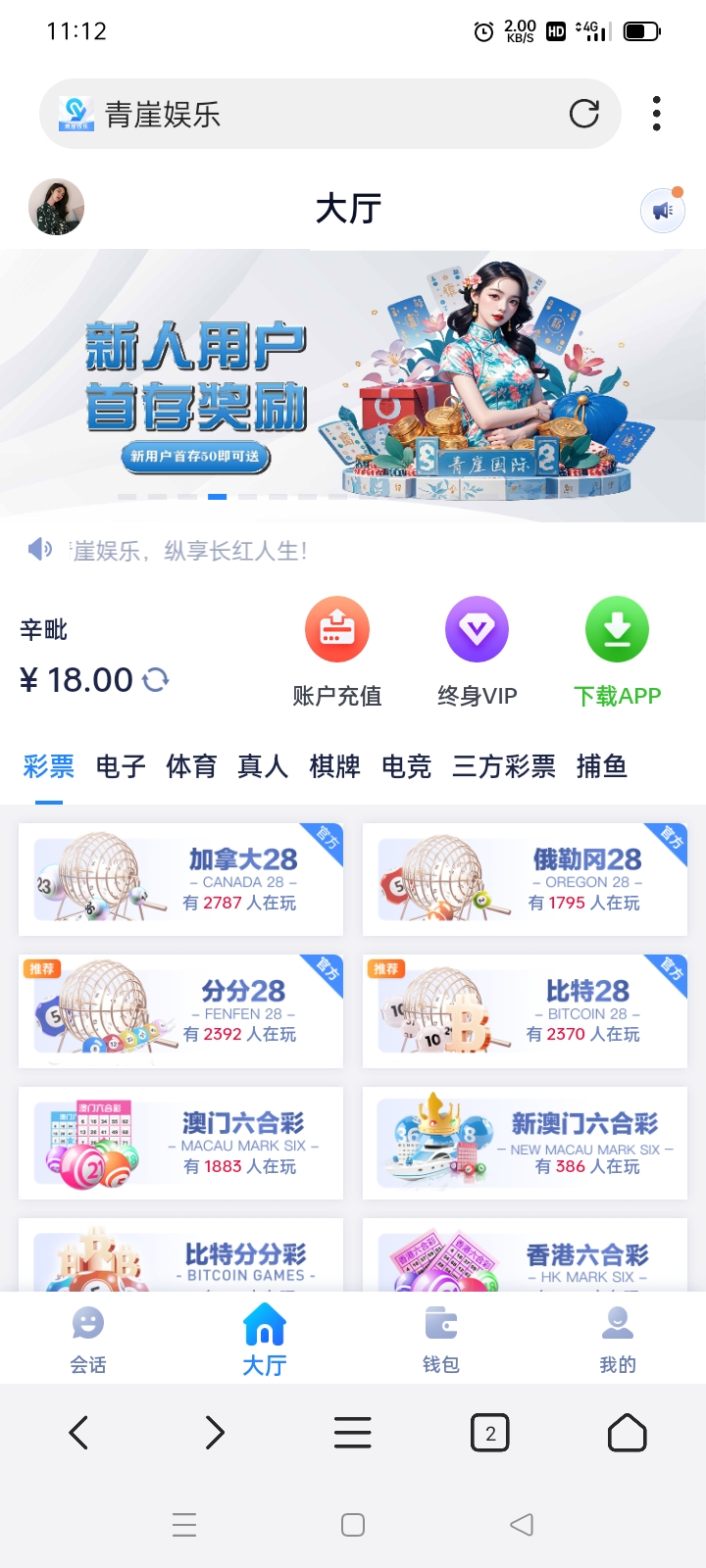Switch to the 钱包 tab
The image size is (706, 1568).
pyautogui.click(x=441, y=1340)
